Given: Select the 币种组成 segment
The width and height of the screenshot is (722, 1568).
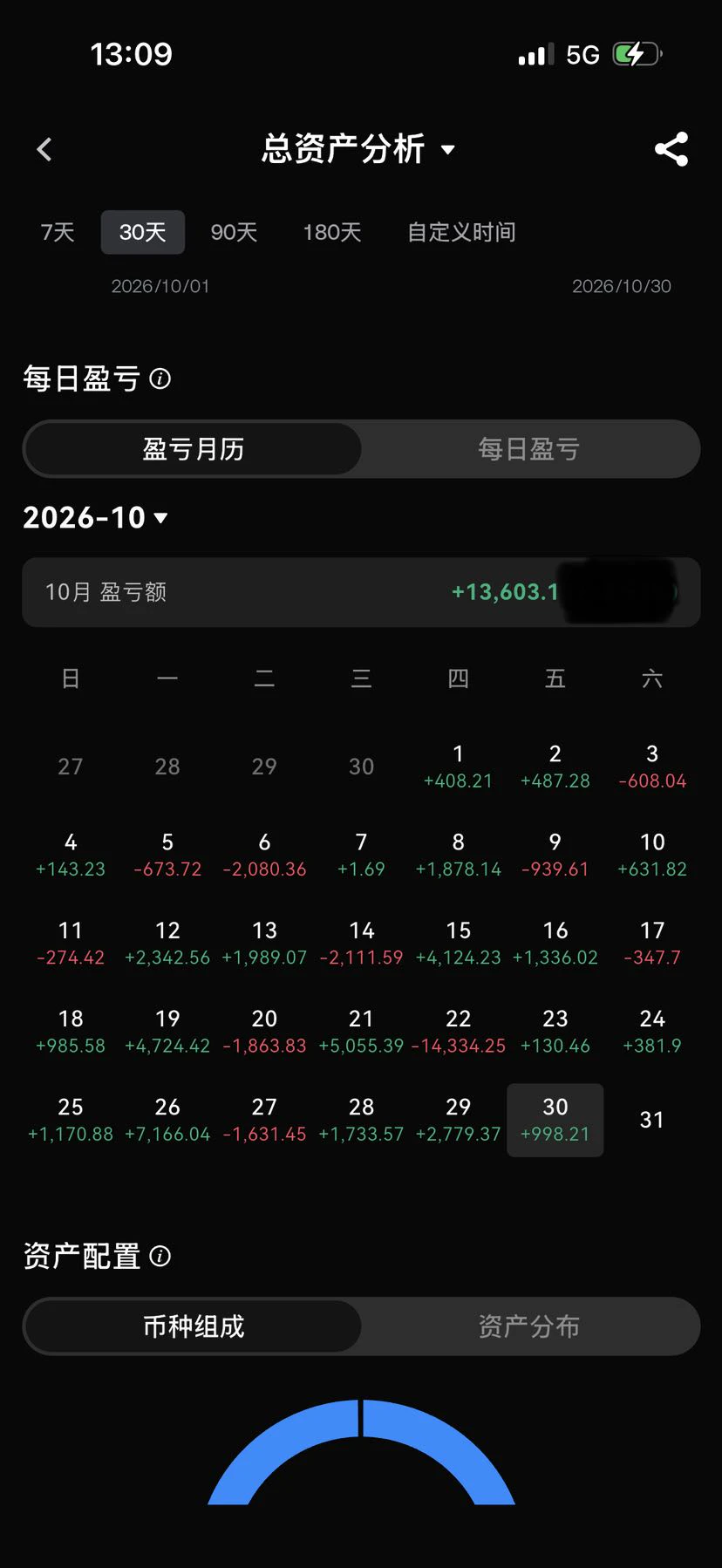Looking at the screenshot, I should (193, 1326).
